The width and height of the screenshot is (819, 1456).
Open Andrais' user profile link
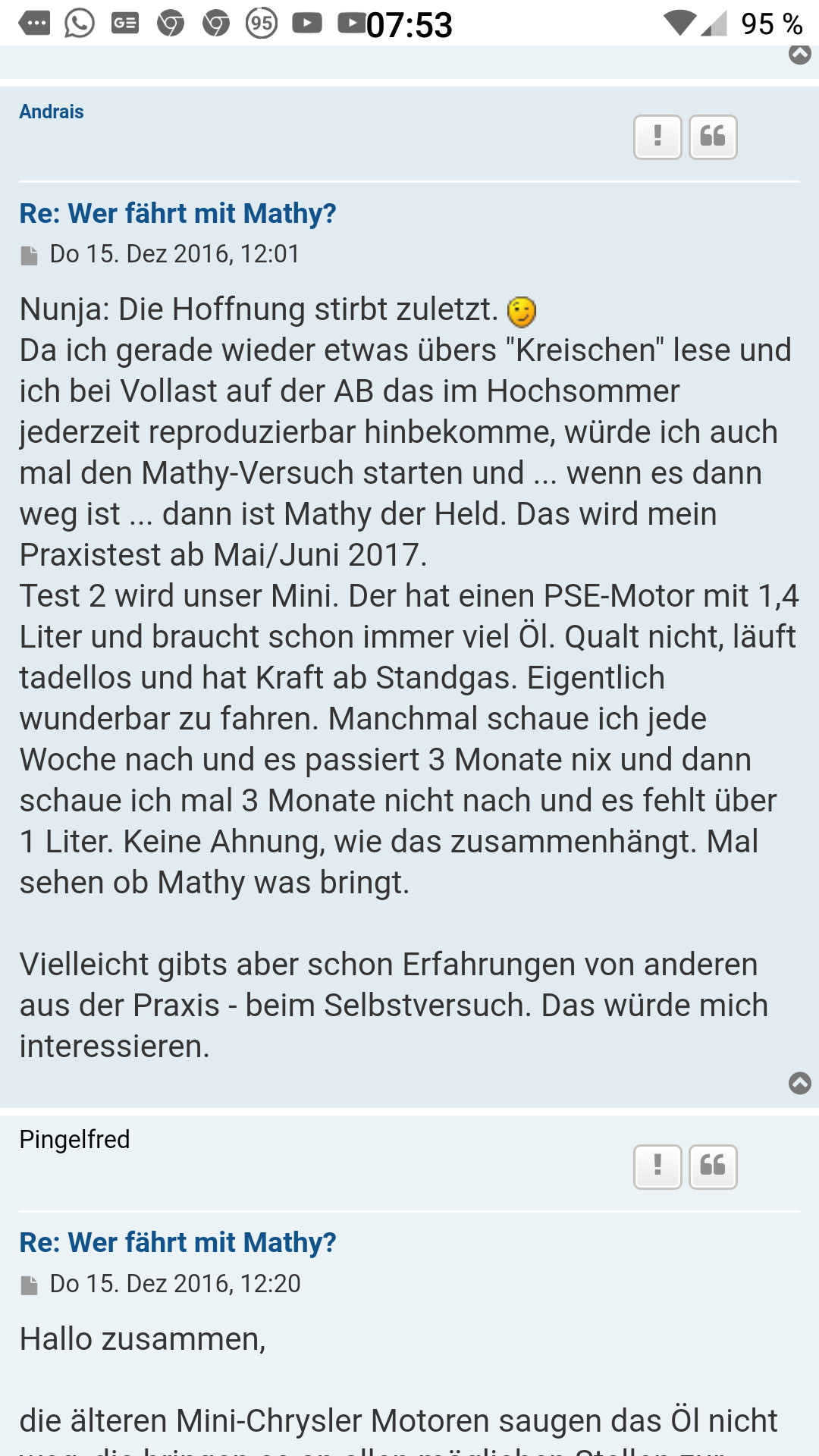(x=52, y=111)
